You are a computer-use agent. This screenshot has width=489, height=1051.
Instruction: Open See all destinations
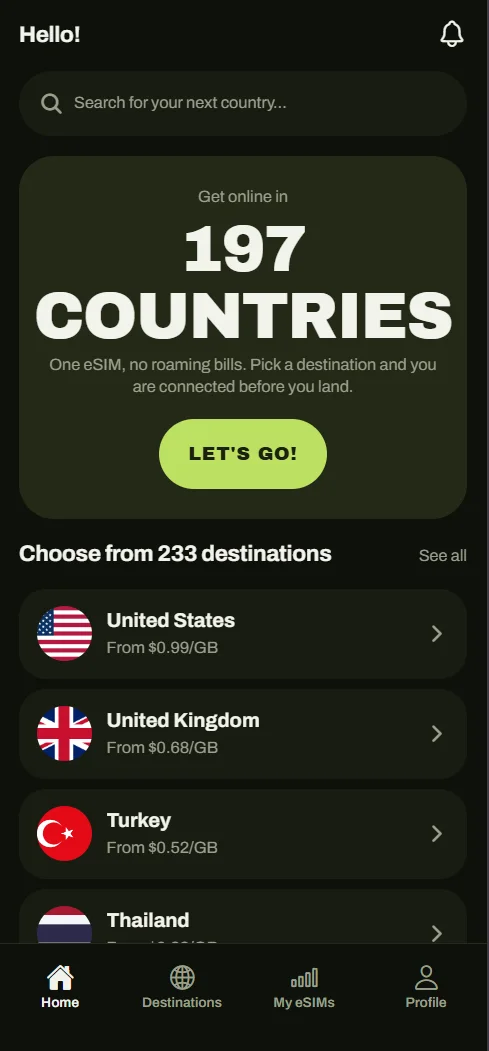click(x=443, y=556)
